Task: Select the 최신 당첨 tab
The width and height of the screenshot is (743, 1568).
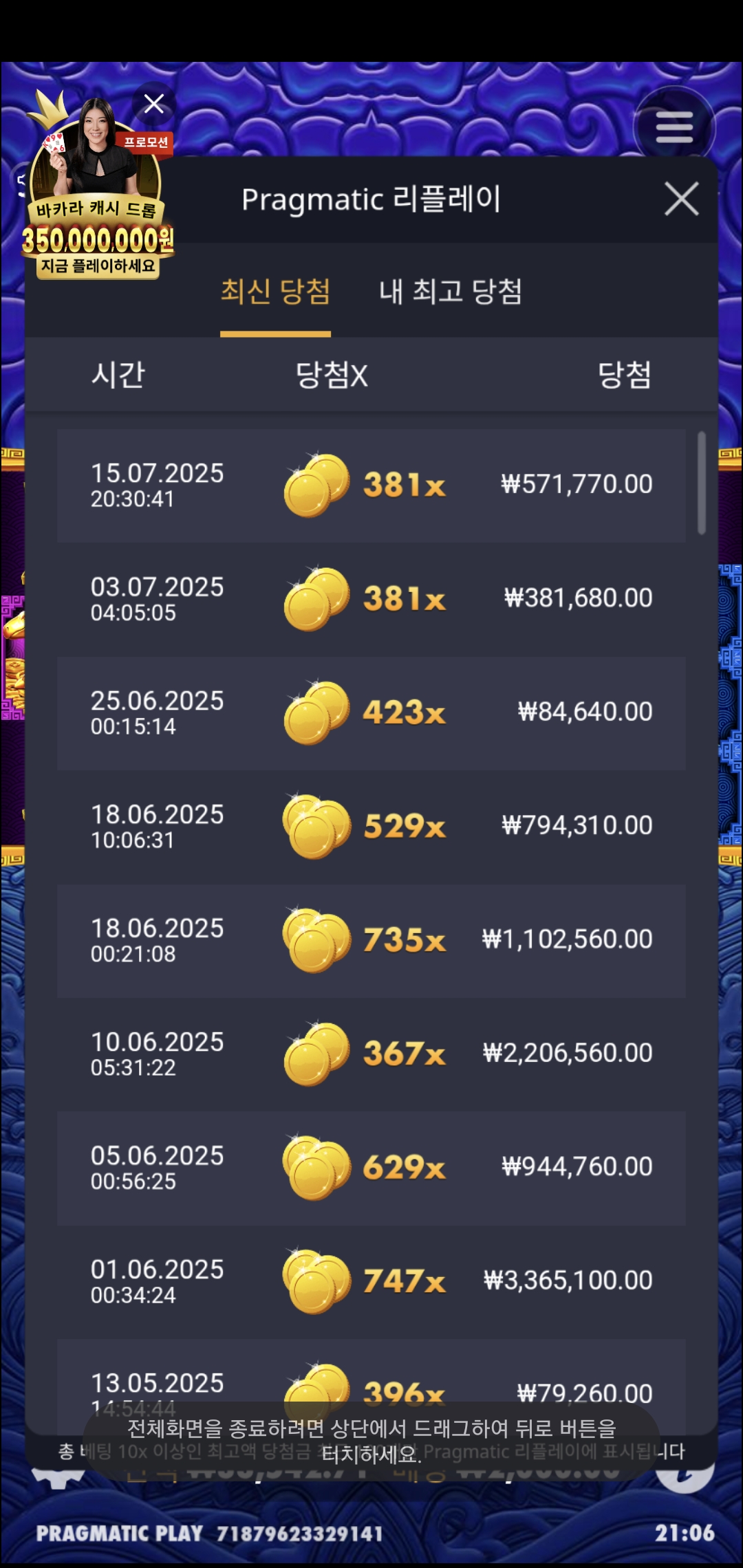Action: pyautogui.click(x=275, y=292)
